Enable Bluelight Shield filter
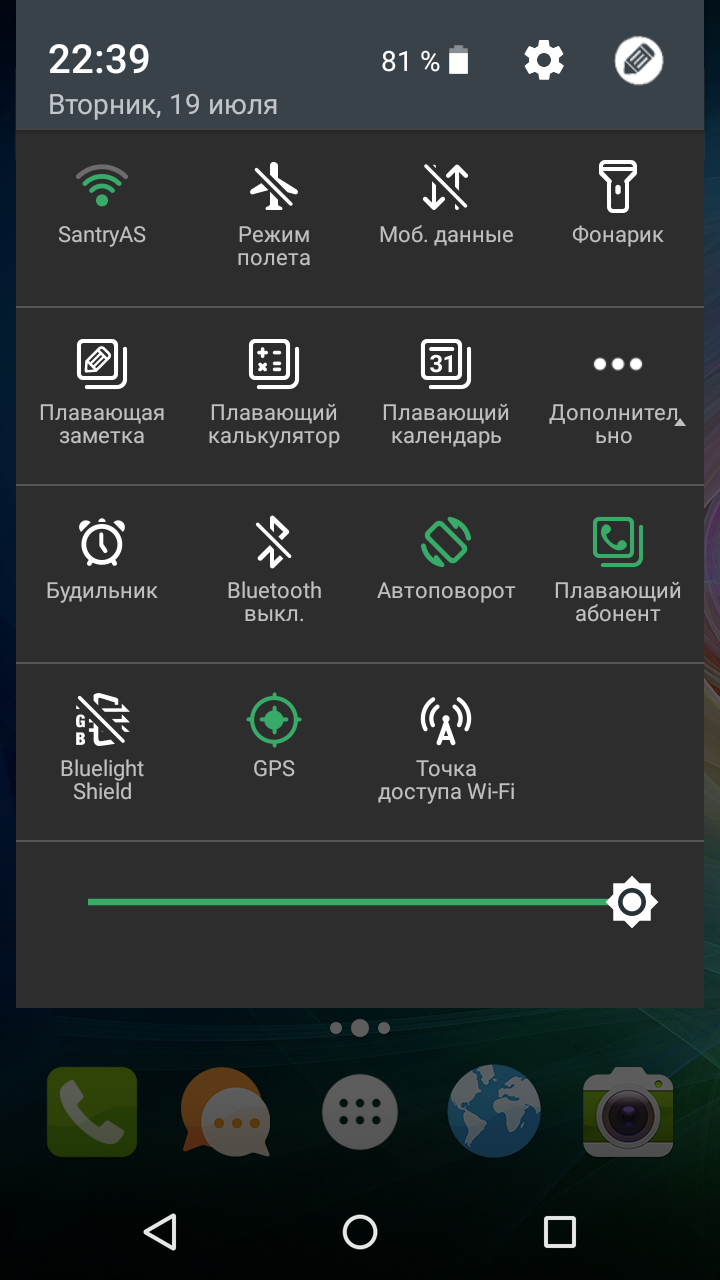 (102, 721)
